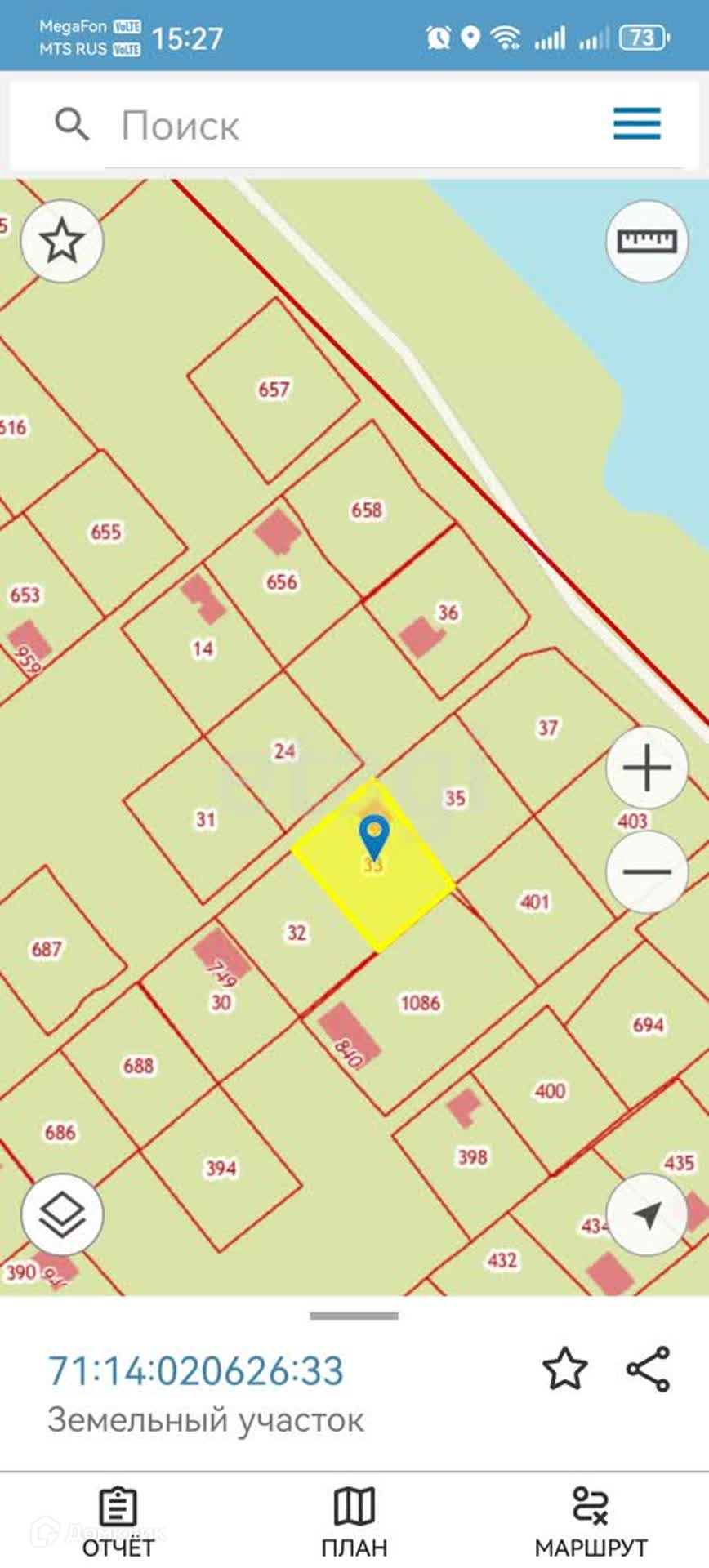The image size is (709, 1568).
Task: Open the ОТЧЁТ tab
Action: pos(118,1521)
